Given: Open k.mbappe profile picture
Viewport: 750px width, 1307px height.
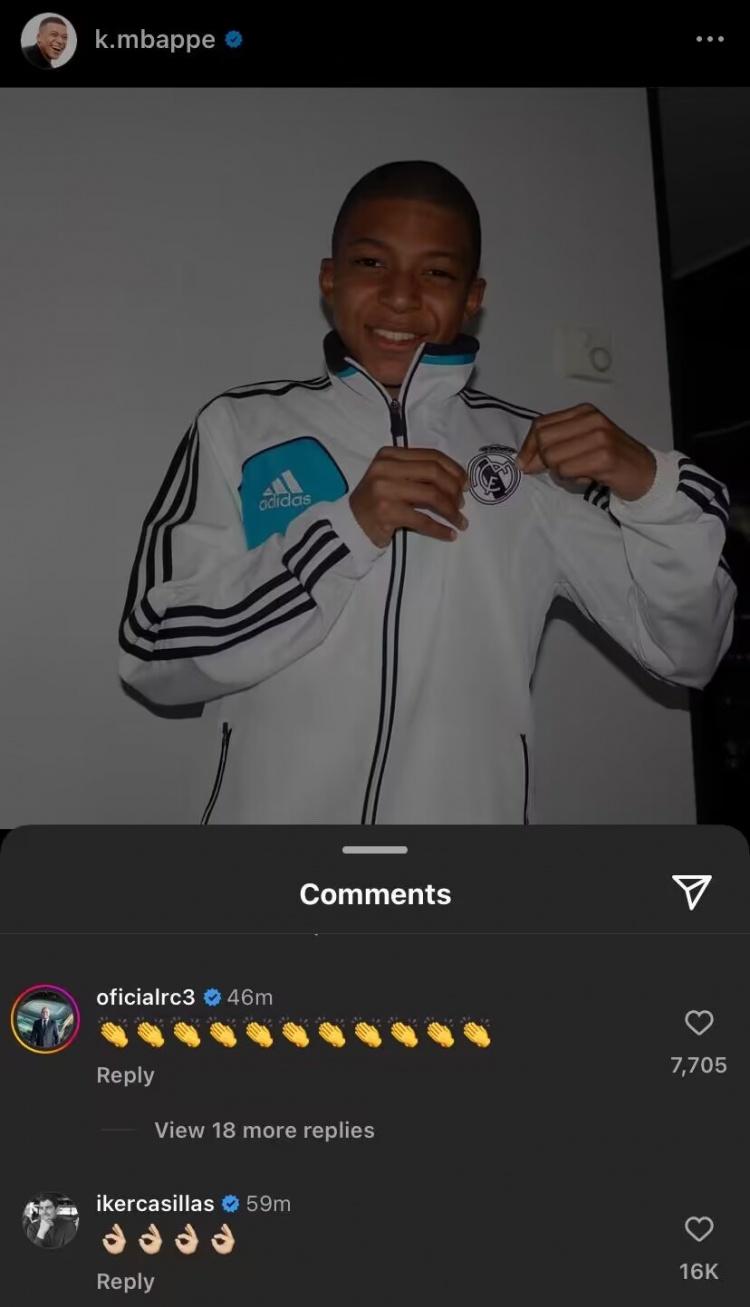Looking at the screenshot, I should (49, 40).
